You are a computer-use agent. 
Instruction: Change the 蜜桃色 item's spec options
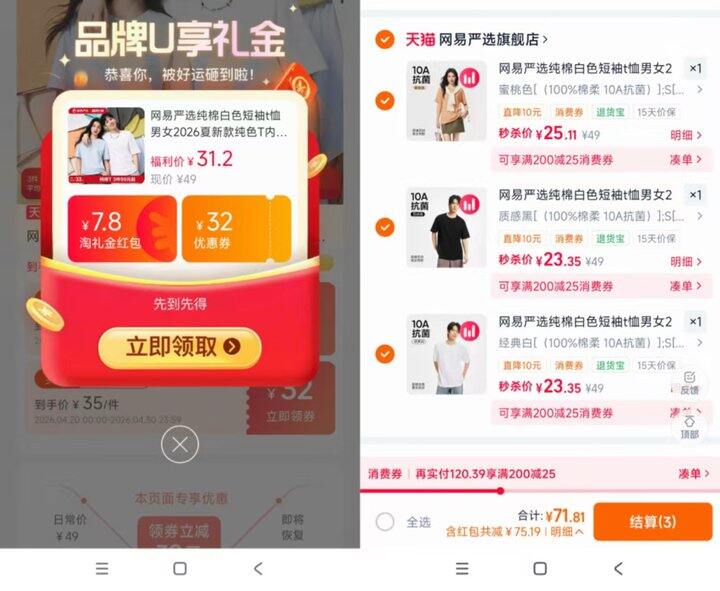point(601,90)
